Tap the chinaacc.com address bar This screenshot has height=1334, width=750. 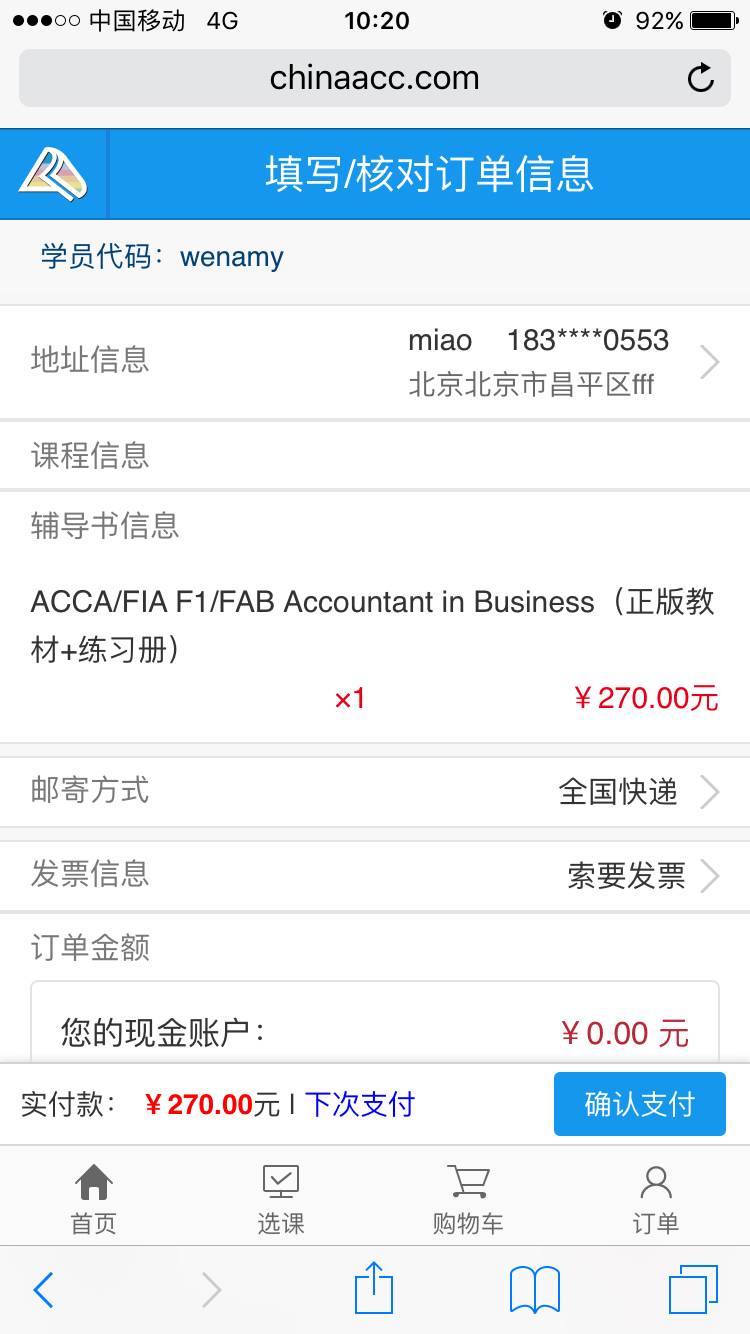click(374, 77)
